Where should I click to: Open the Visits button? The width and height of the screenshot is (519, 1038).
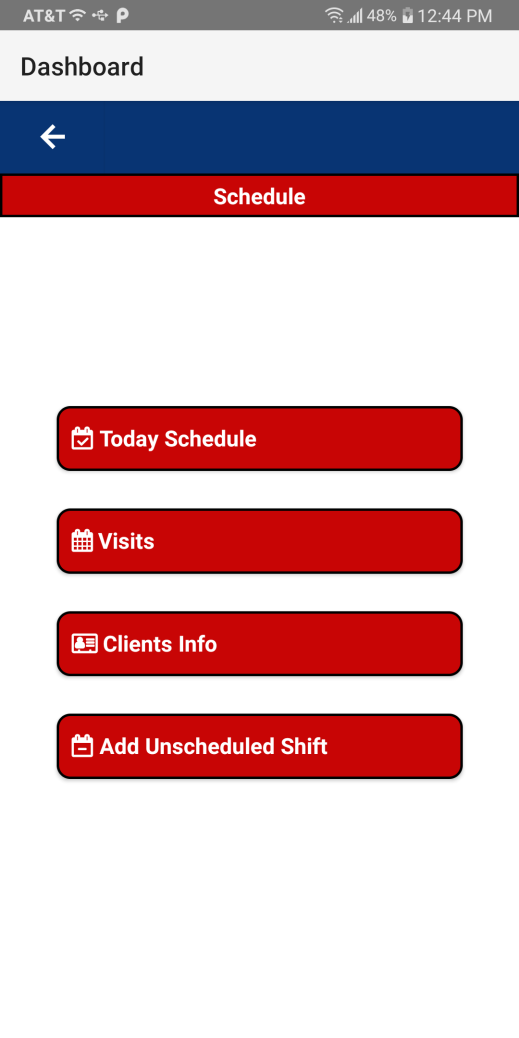(260, 542)
